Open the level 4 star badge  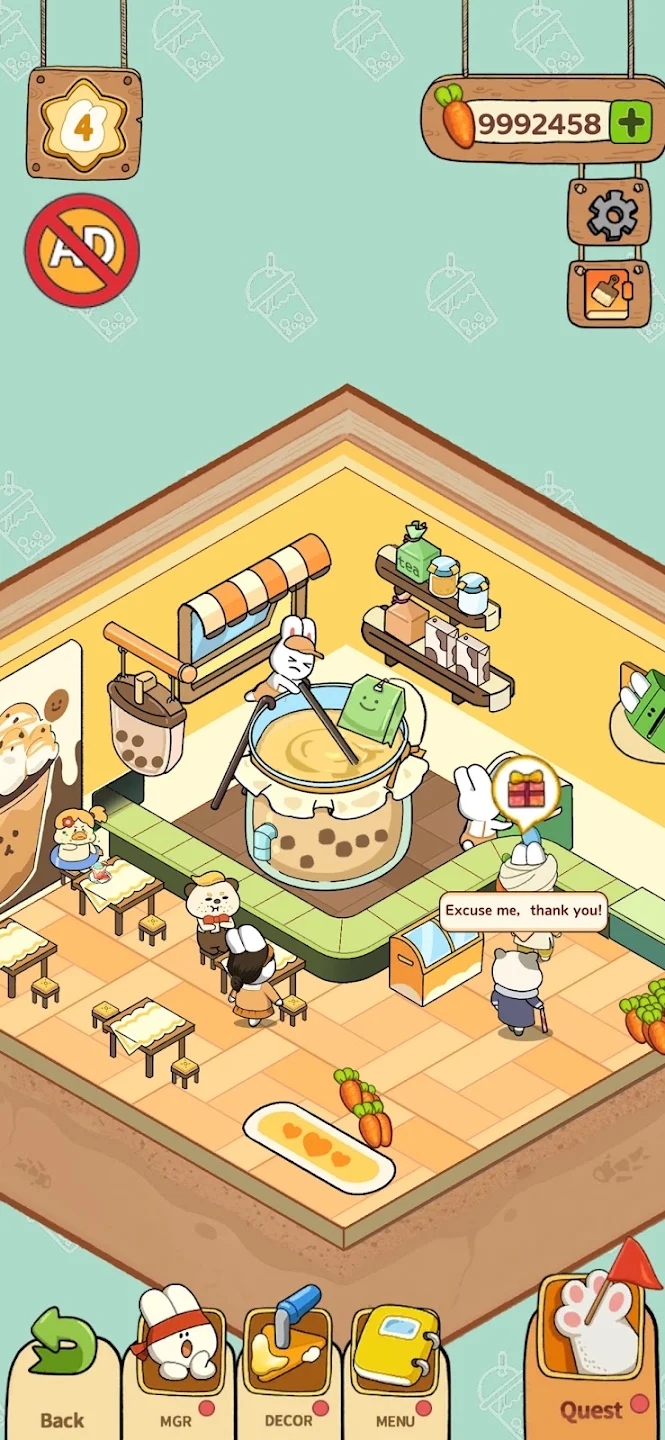[x=84, y=124]
